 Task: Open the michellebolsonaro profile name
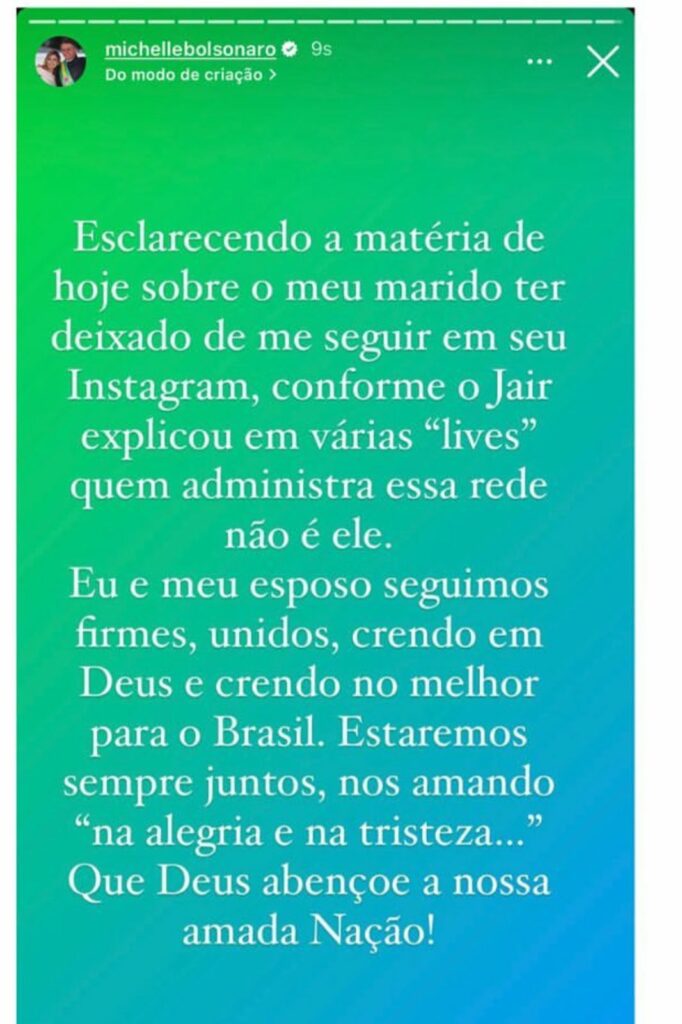(189, 49)
